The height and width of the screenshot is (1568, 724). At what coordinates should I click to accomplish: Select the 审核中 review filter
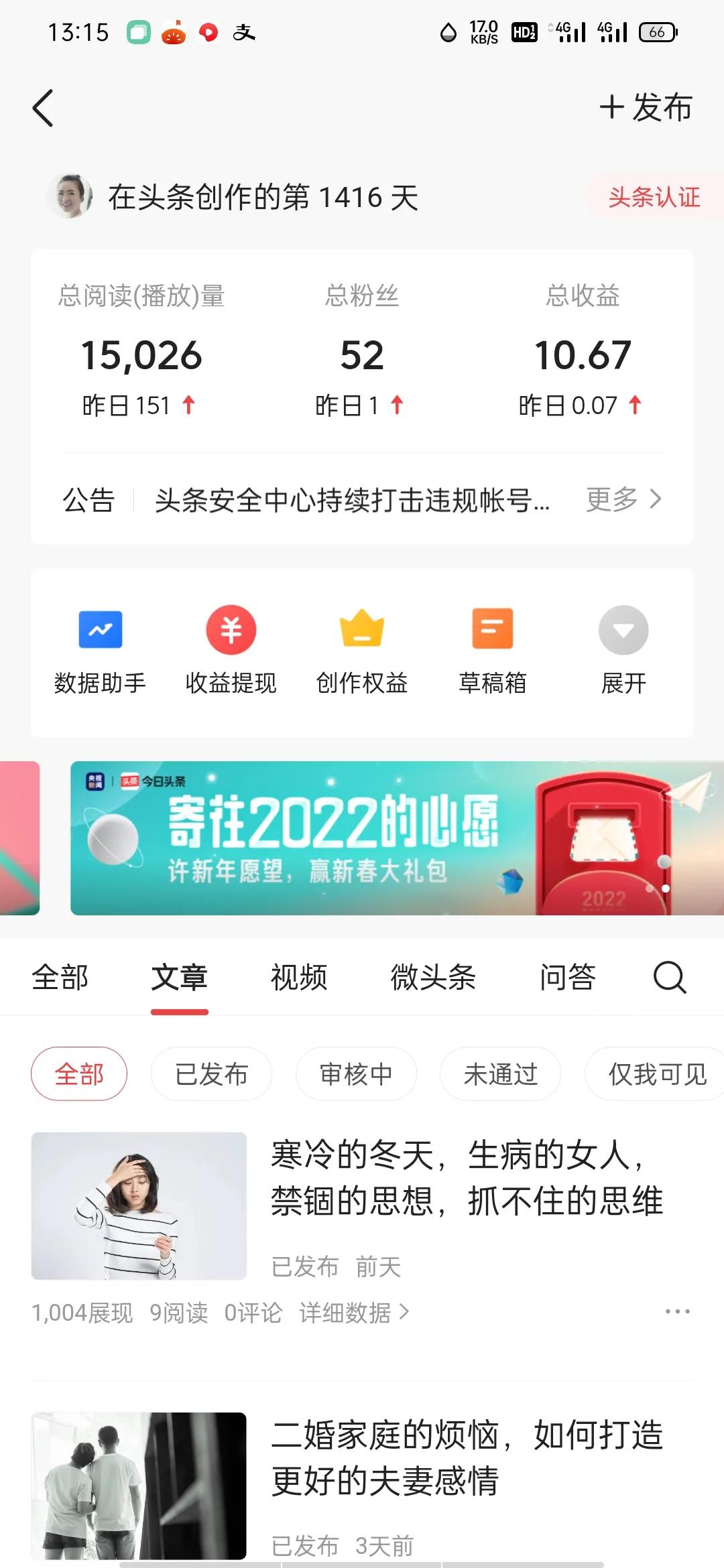[356, 1073]
